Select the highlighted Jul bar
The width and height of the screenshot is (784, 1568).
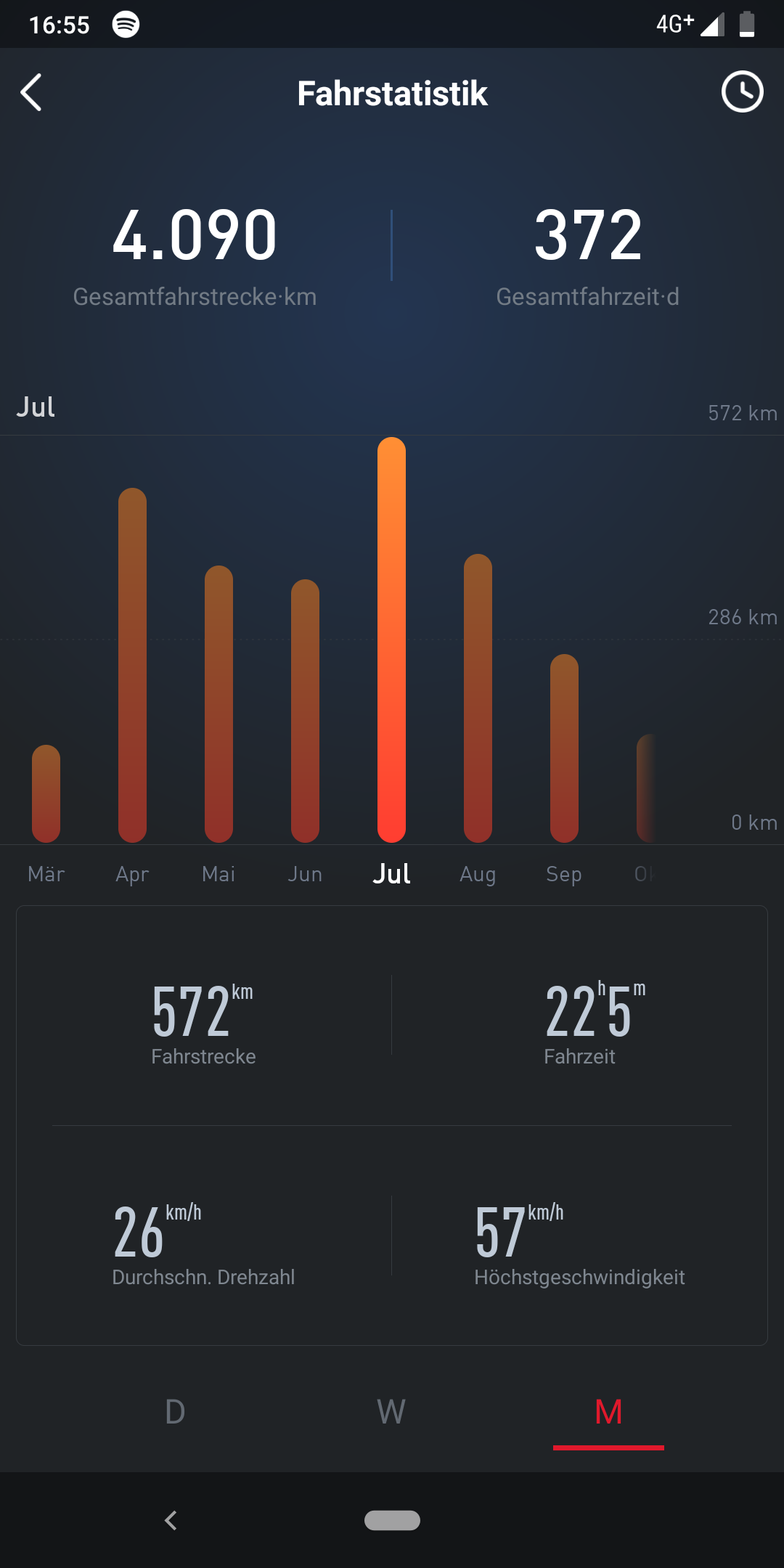391,639
